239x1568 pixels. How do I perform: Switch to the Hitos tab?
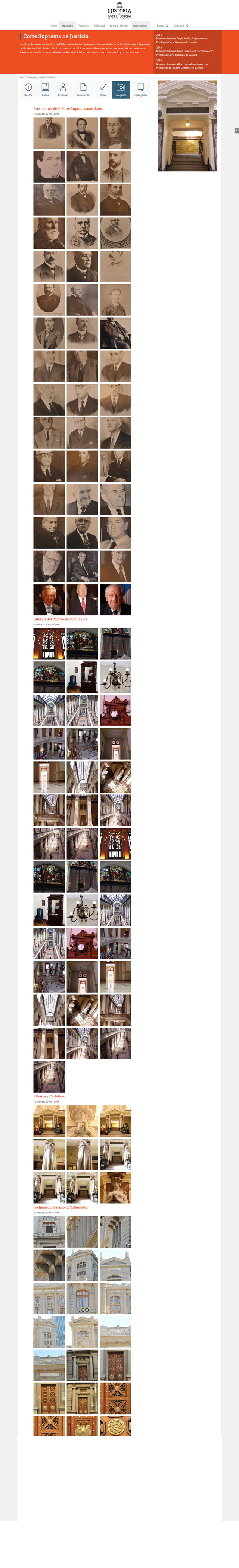tap(103, 89)
